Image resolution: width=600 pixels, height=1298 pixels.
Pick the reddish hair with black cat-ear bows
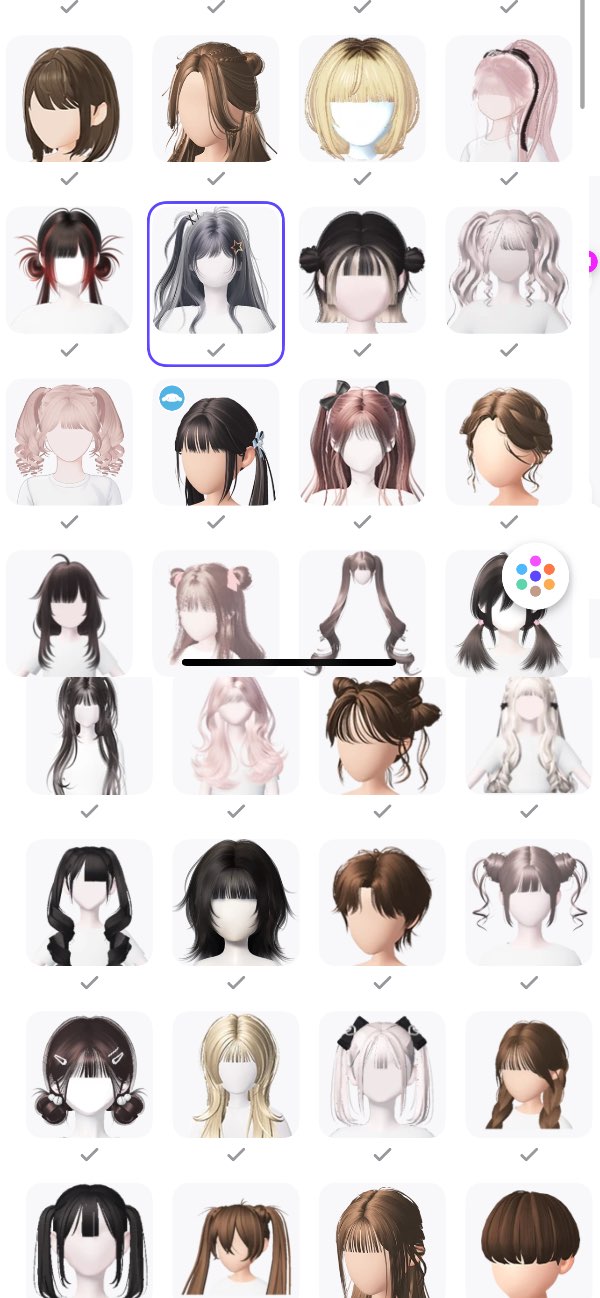coord(362,441)
